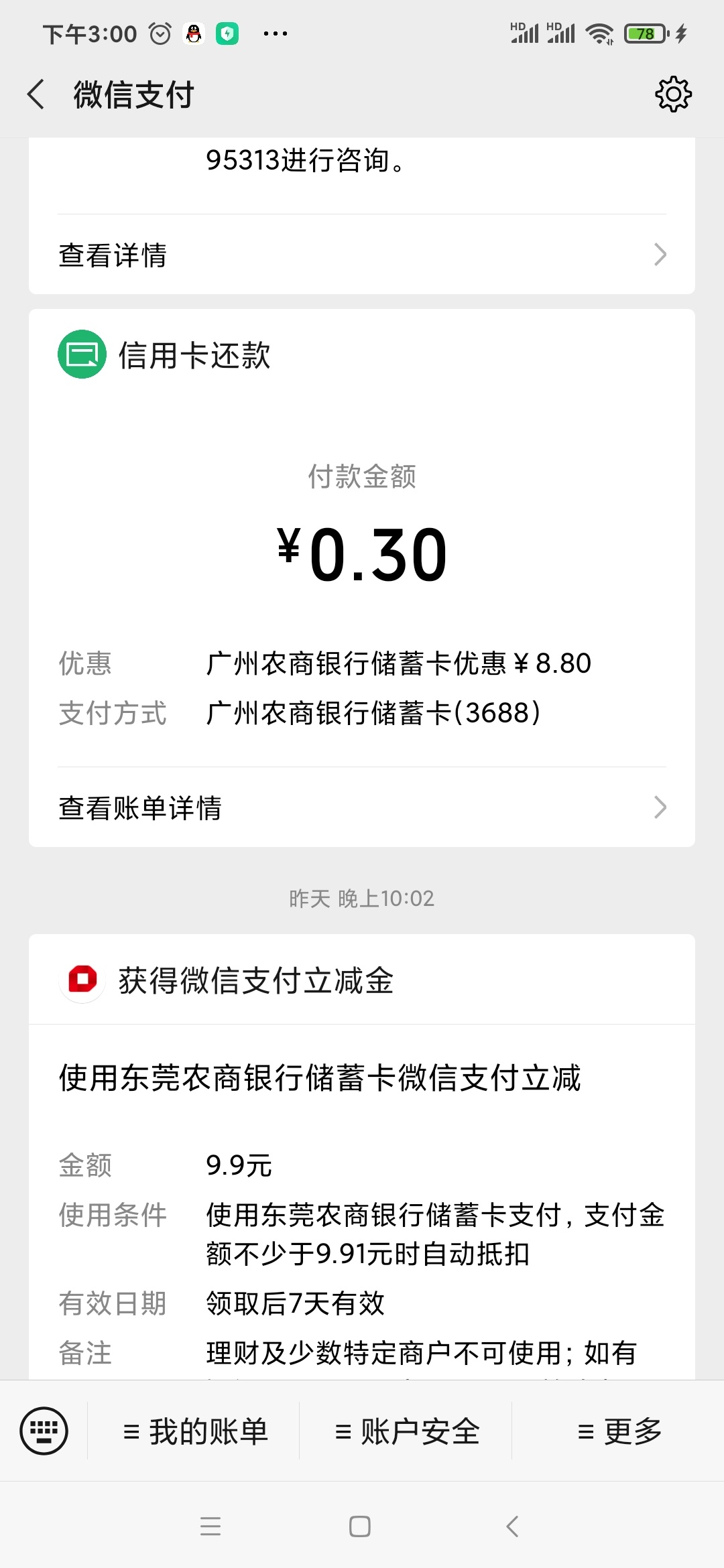Screen dimensions: 724x1568
Task: Tap the system home button
Action: [x=360, y=1526]
